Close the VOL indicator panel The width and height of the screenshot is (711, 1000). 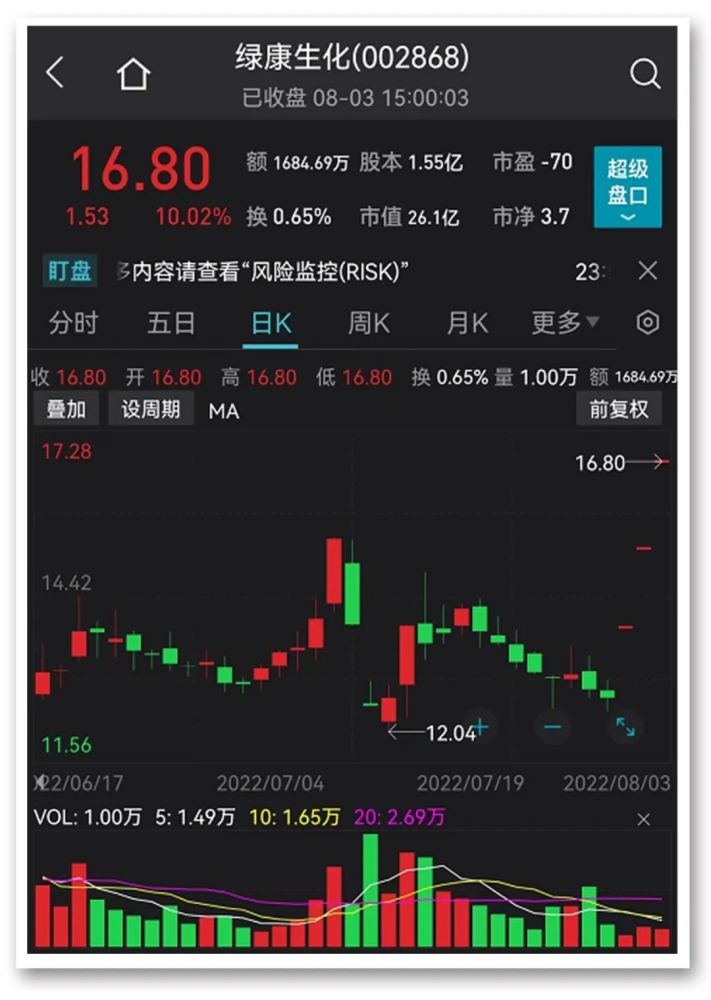tap(644, 820)
